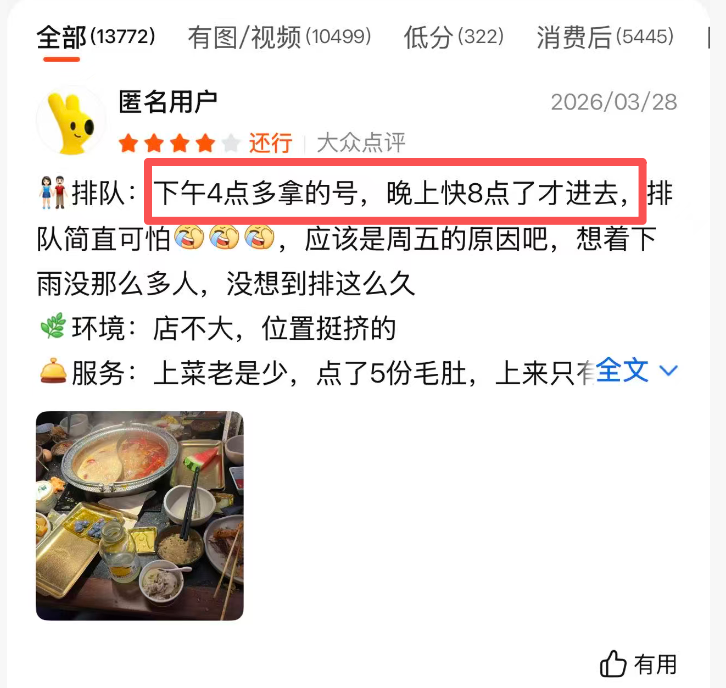Switch to the 全部 reviews tab
726x688 pixels.
click(x=95, y=37)
